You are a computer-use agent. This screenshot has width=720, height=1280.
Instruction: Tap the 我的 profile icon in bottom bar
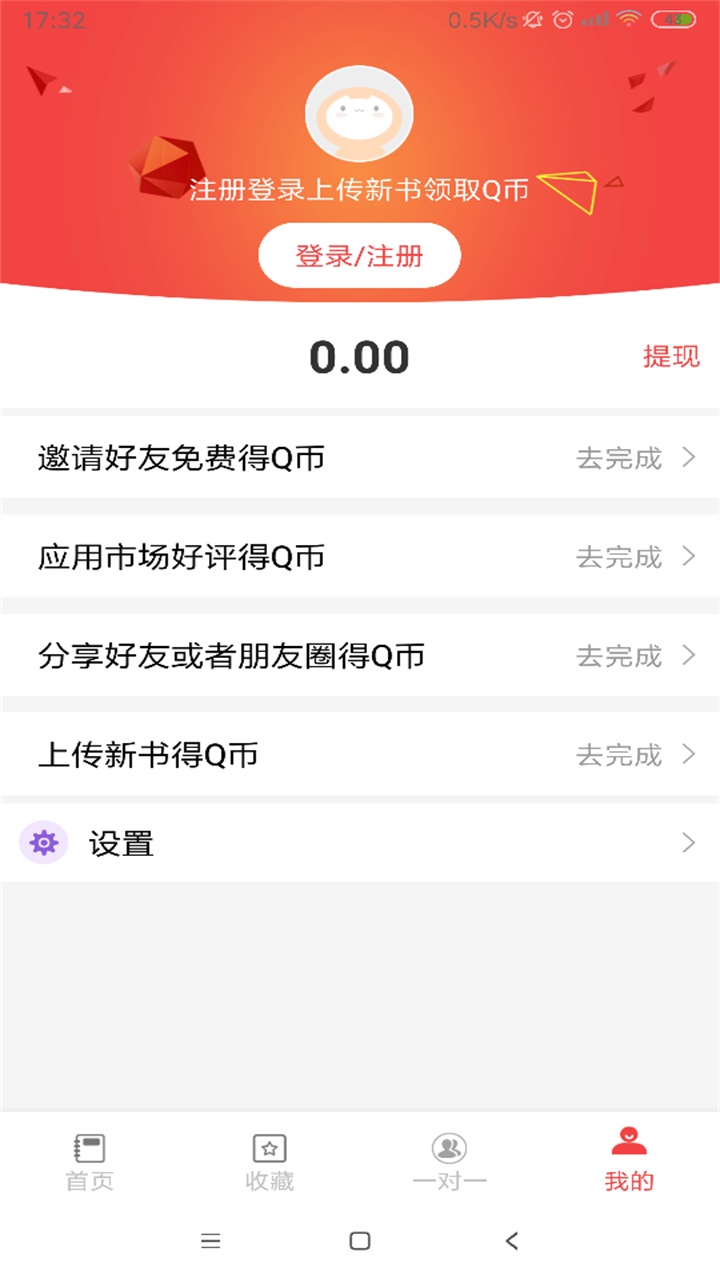628,1143
